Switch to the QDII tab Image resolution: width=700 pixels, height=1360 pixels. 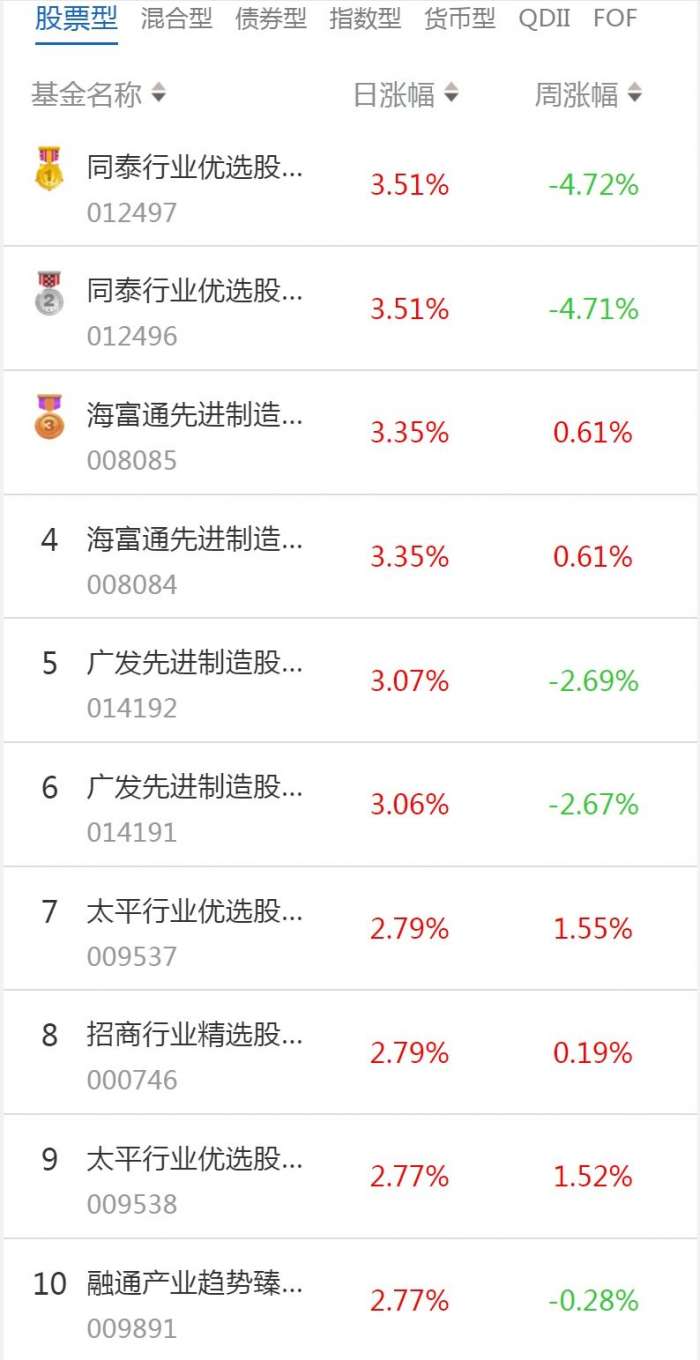pos(544,18)
